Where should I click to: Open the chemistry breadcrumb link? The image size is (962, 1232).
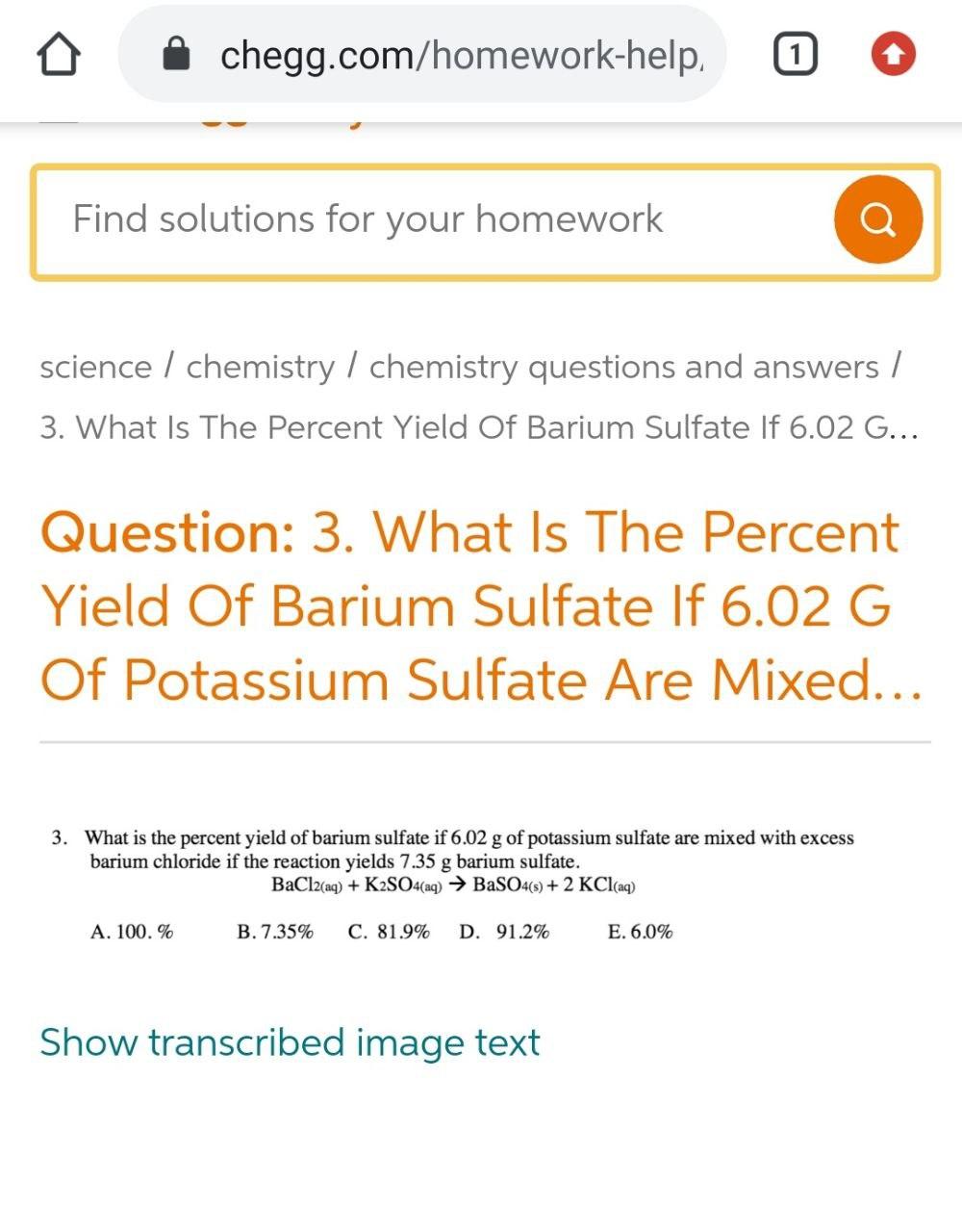(x=260, y=367)
